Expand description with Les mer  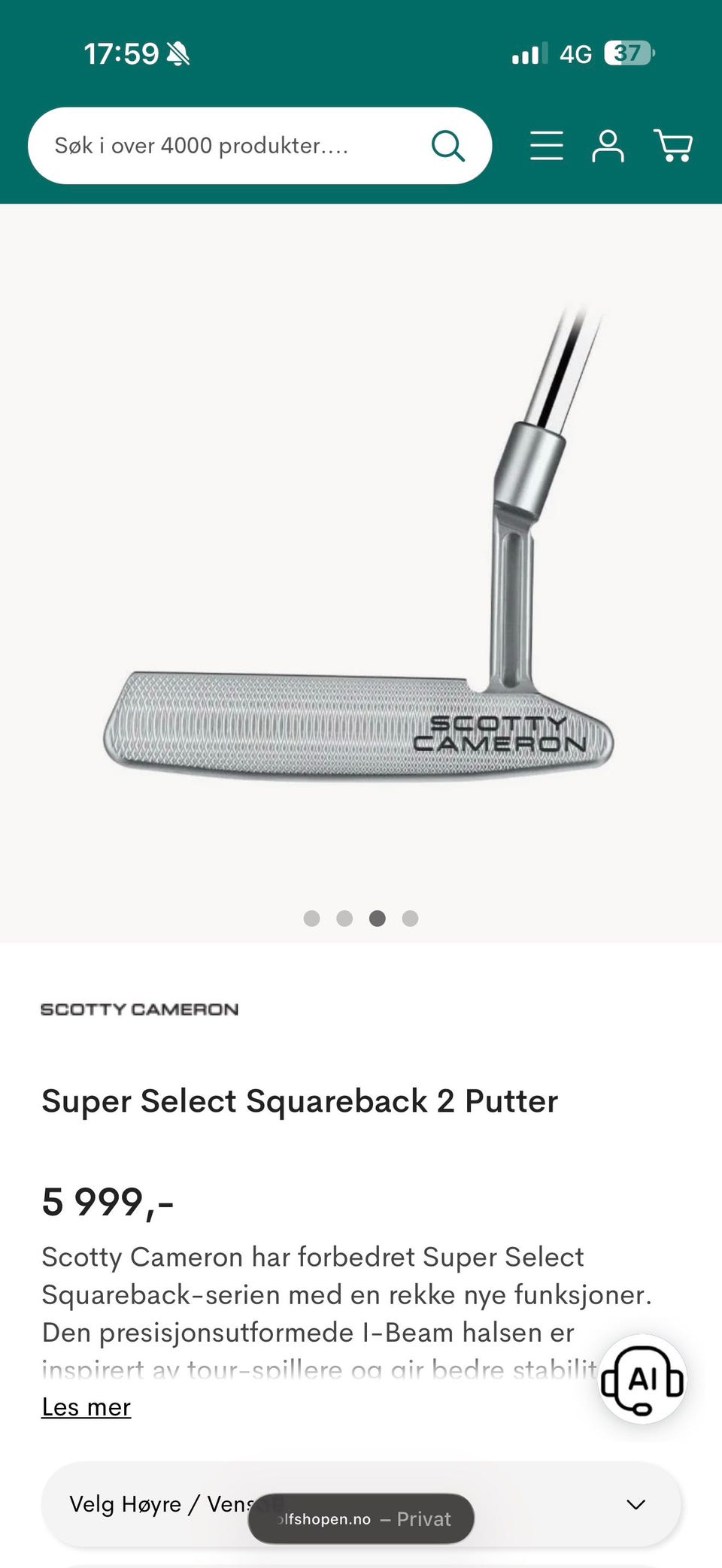pyautogui.click(x=86, y=1407)
